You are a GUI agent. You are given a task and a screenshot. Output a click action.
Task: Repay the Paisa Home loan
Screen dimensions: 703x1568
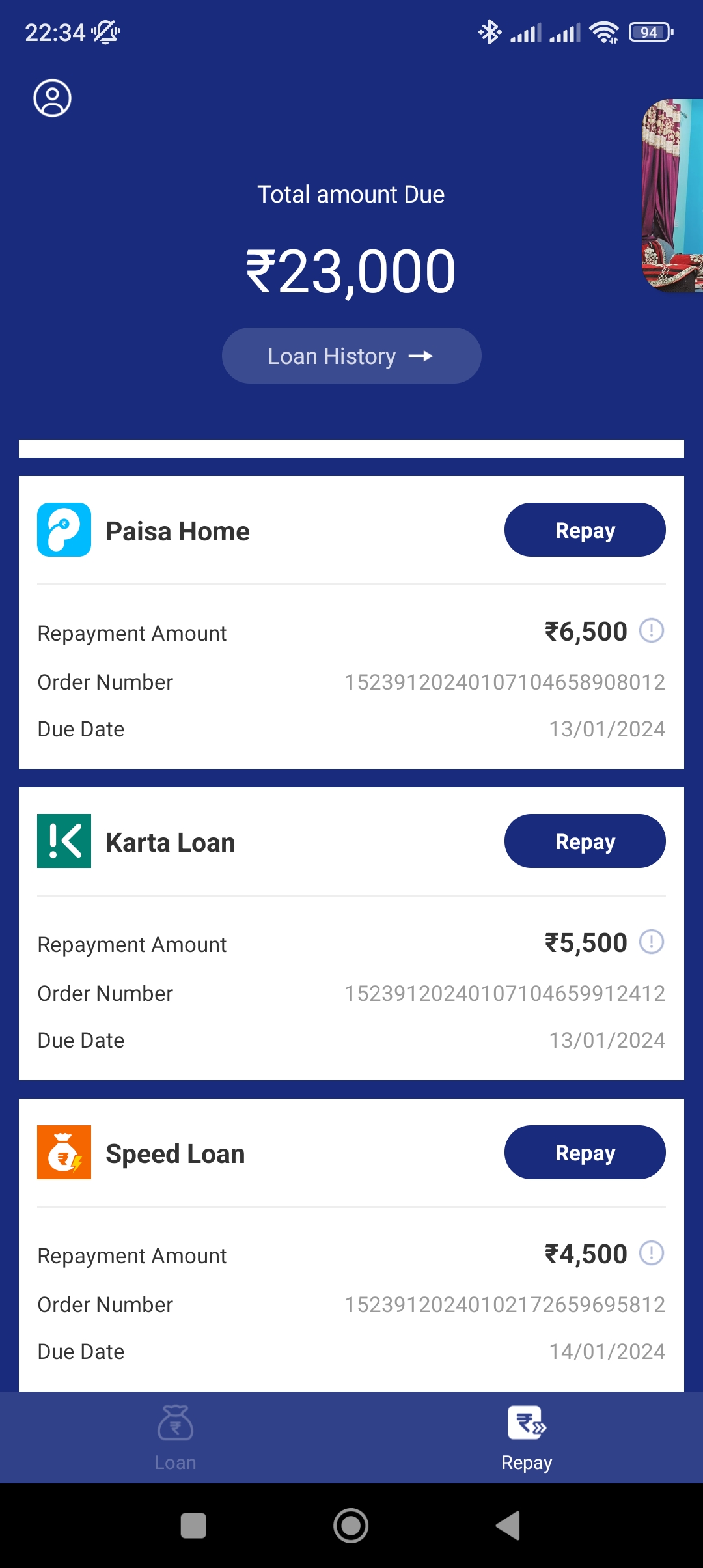coord(585,530)
